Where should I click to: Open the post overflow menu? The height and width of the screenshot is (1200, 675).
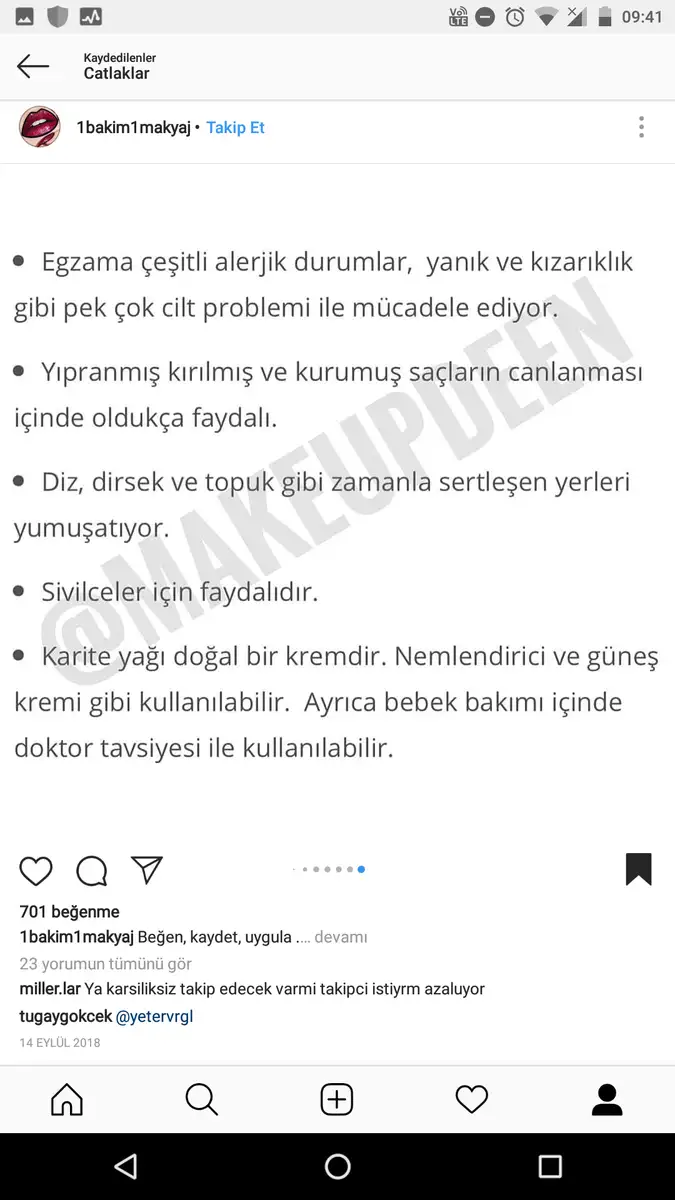[641, 127]
